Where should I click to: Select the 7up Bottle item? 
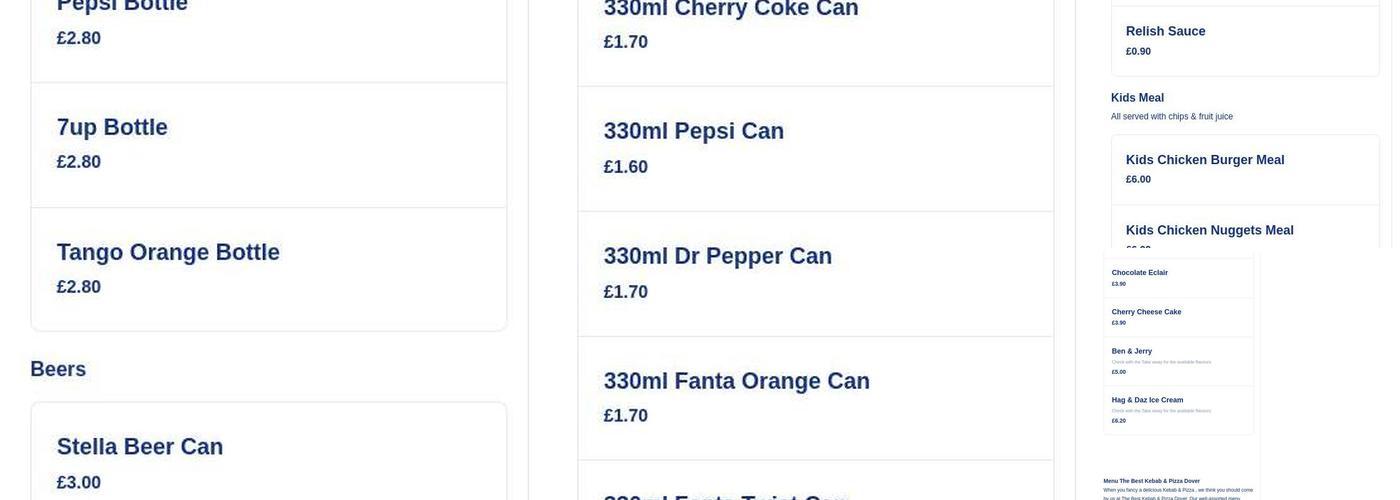pyautogui.click(x=268, y=144)
